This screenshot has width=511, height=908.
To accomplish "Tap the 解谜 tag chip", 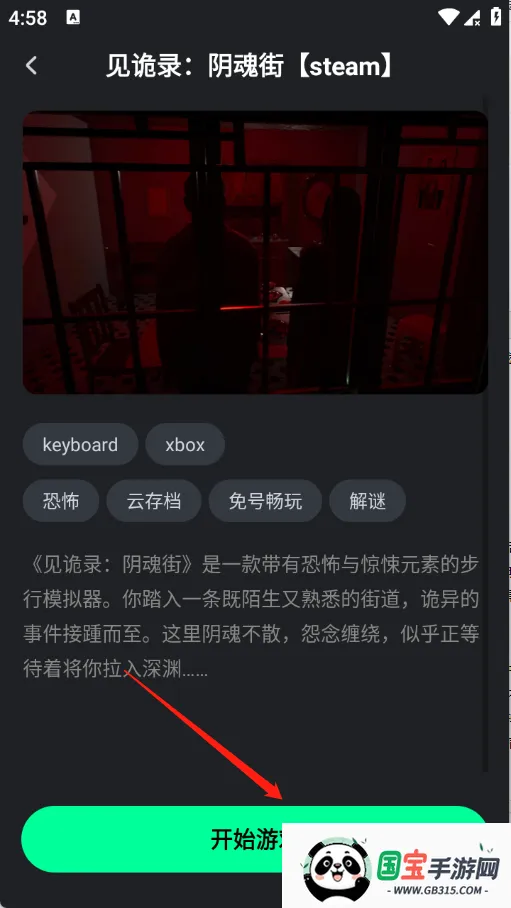I will 367,500.
